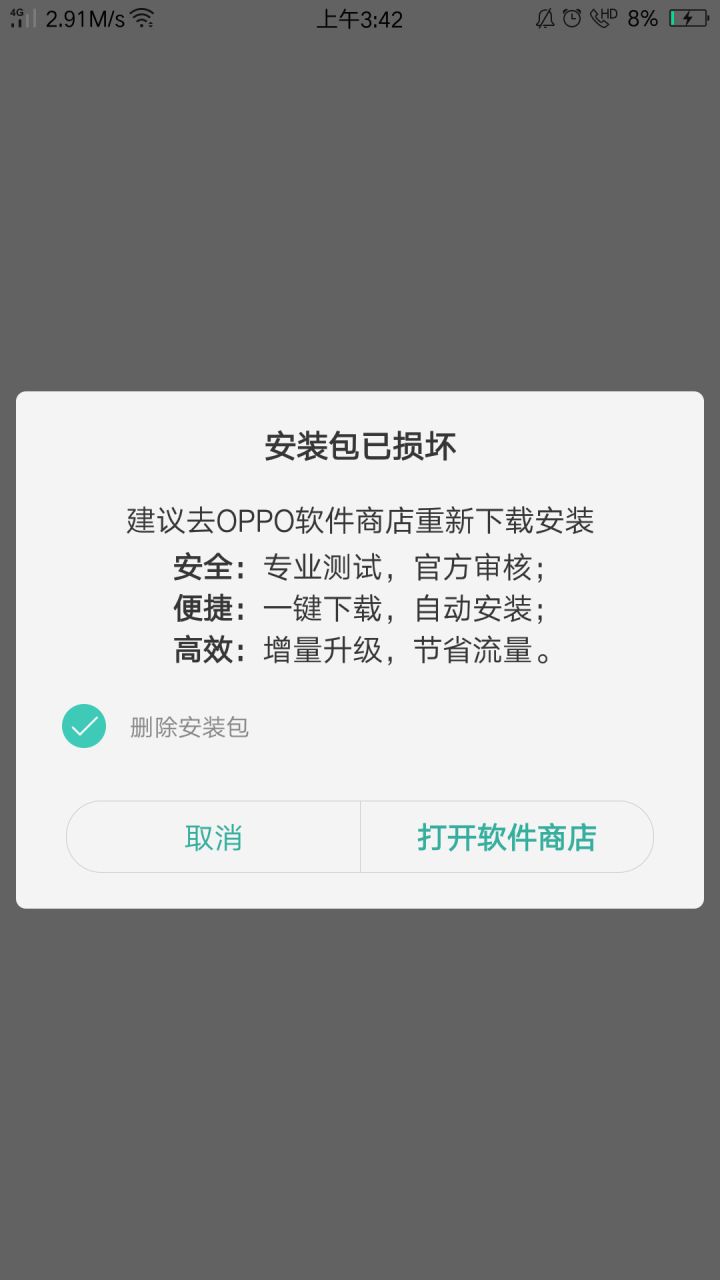
Task: Toggle the delete installation package option
Action: point(84,726)
